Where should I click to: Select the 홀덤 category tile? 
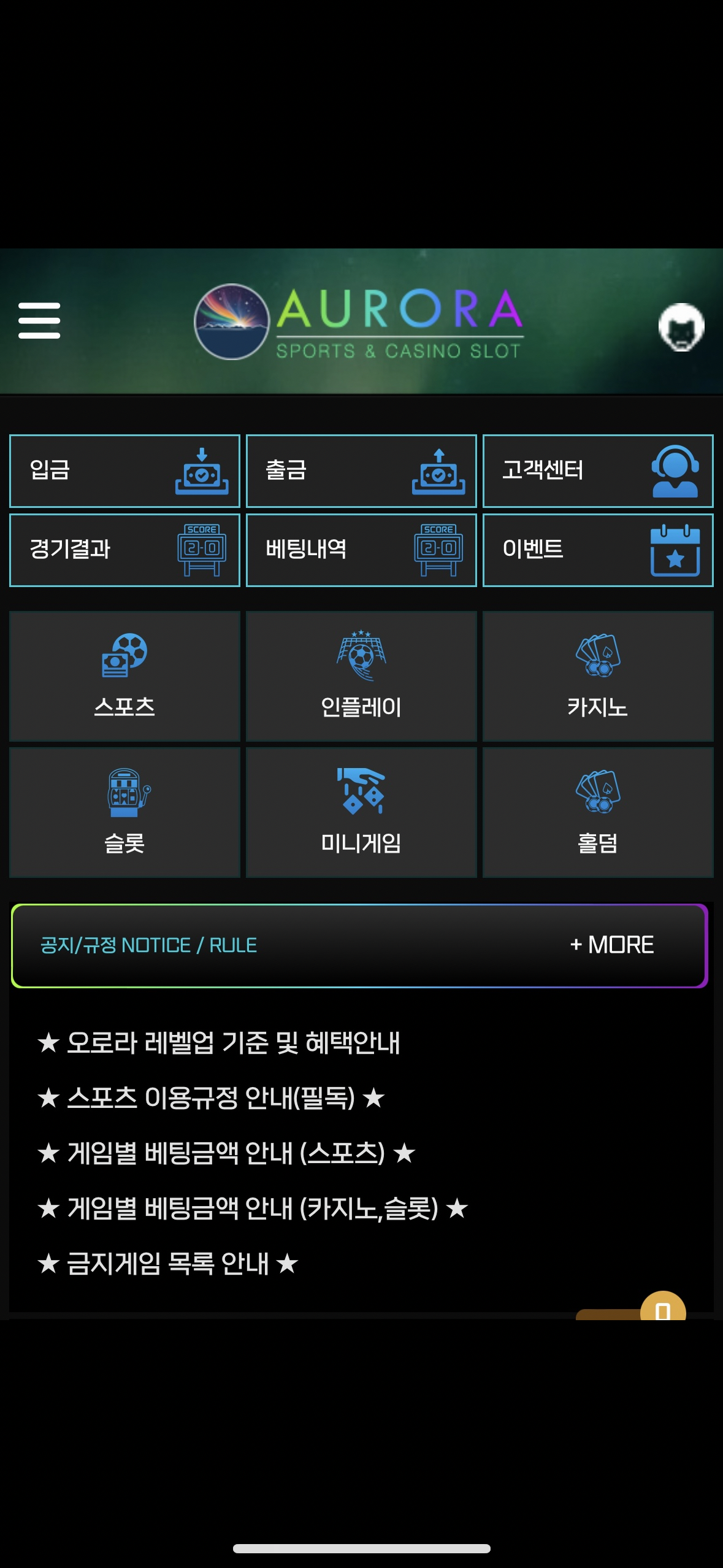(598, 812)
